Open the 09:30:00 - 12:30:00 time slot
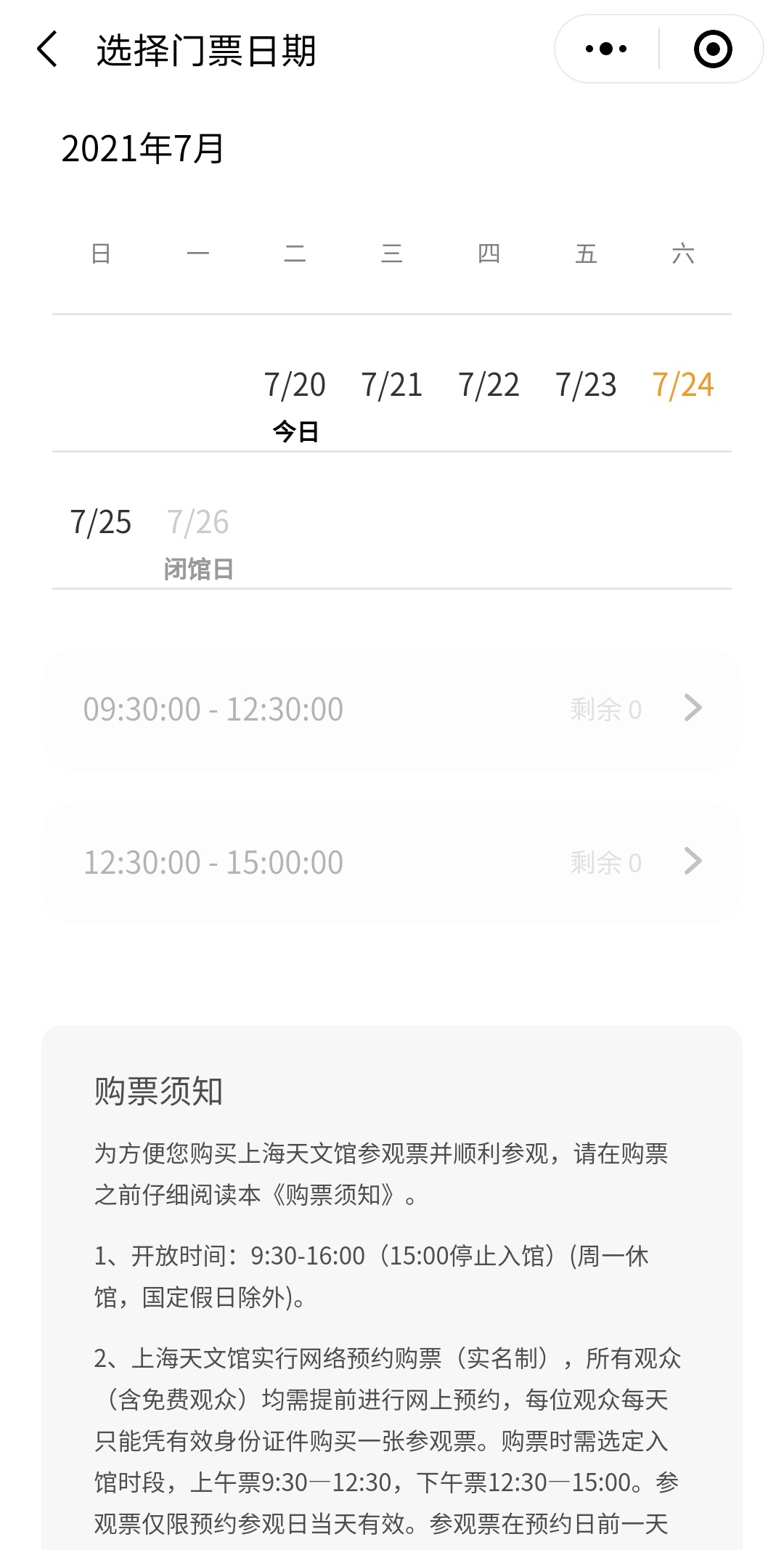784x1550 pixels. (392, 710)
